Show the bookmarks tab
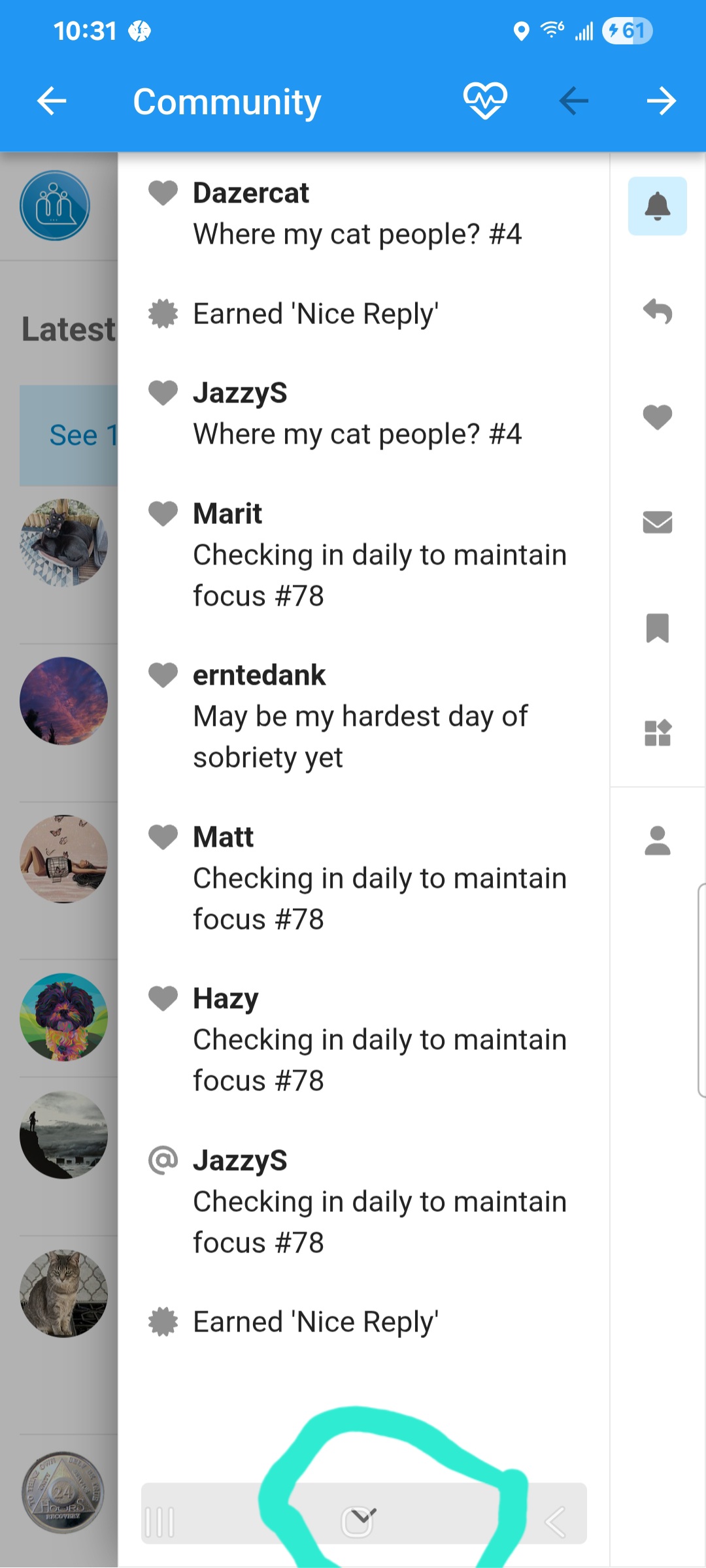 click(657, 628)
